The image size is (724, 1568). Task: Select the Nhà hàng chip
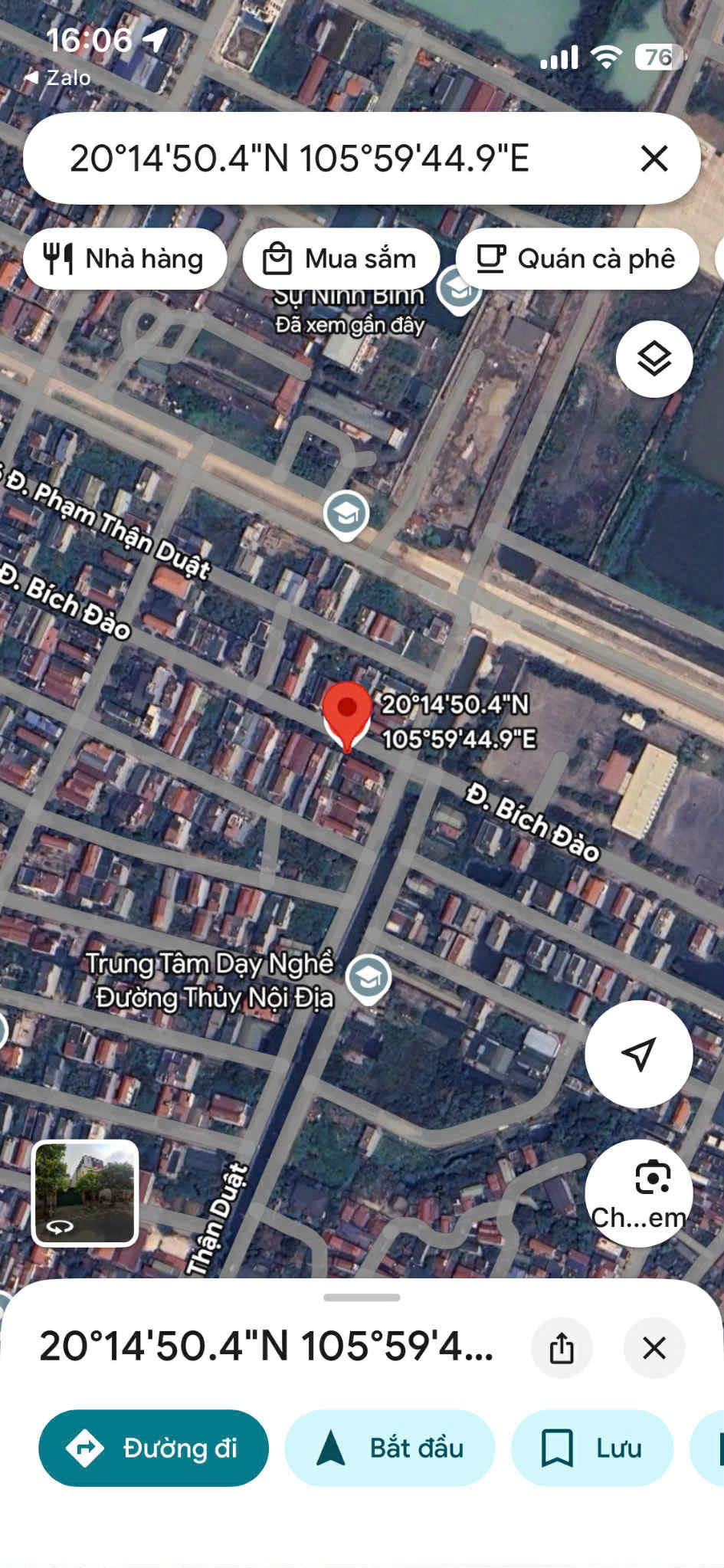(x=125, y=259)
